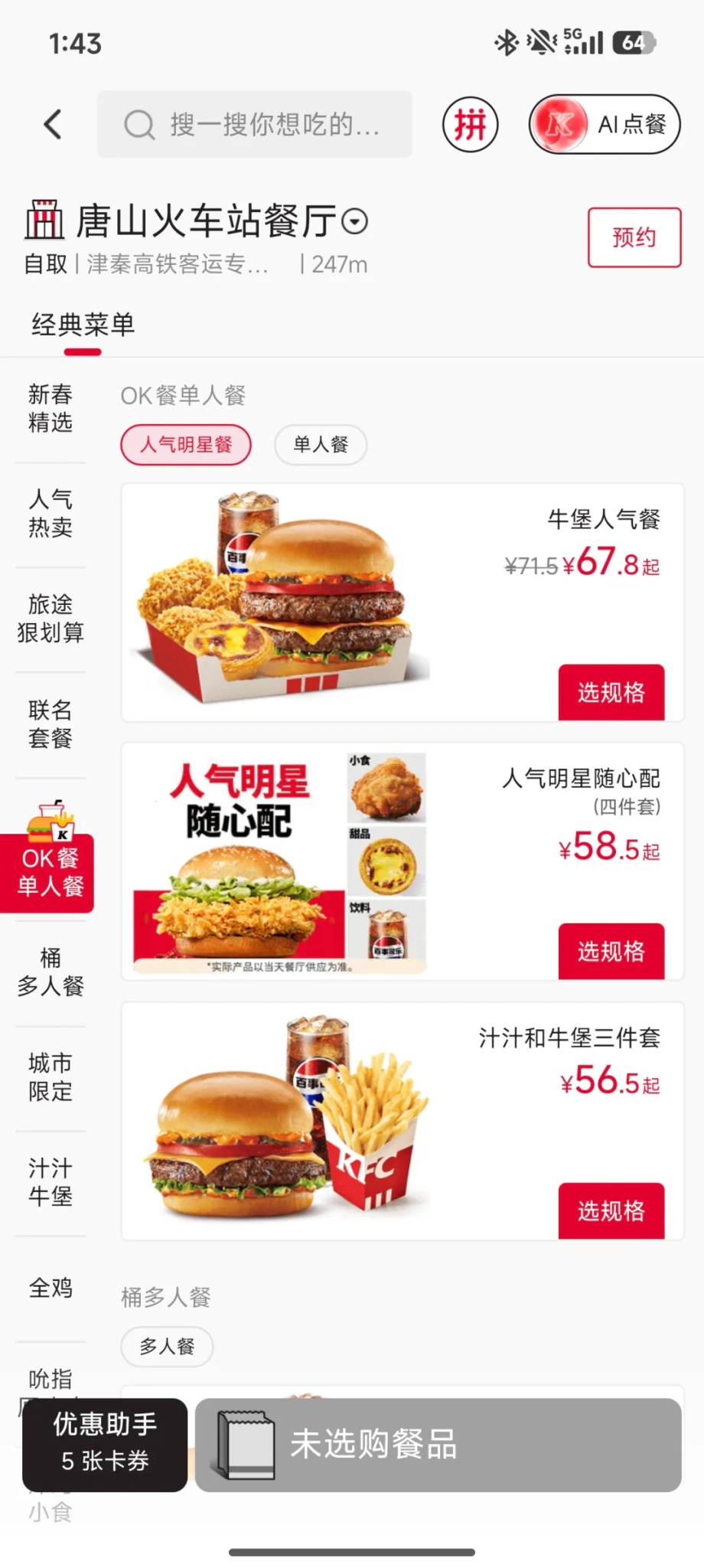Viewport: 704px width, 1568px height.
Task: Open the 拼 (group order) icon
Action: [471, 125]
